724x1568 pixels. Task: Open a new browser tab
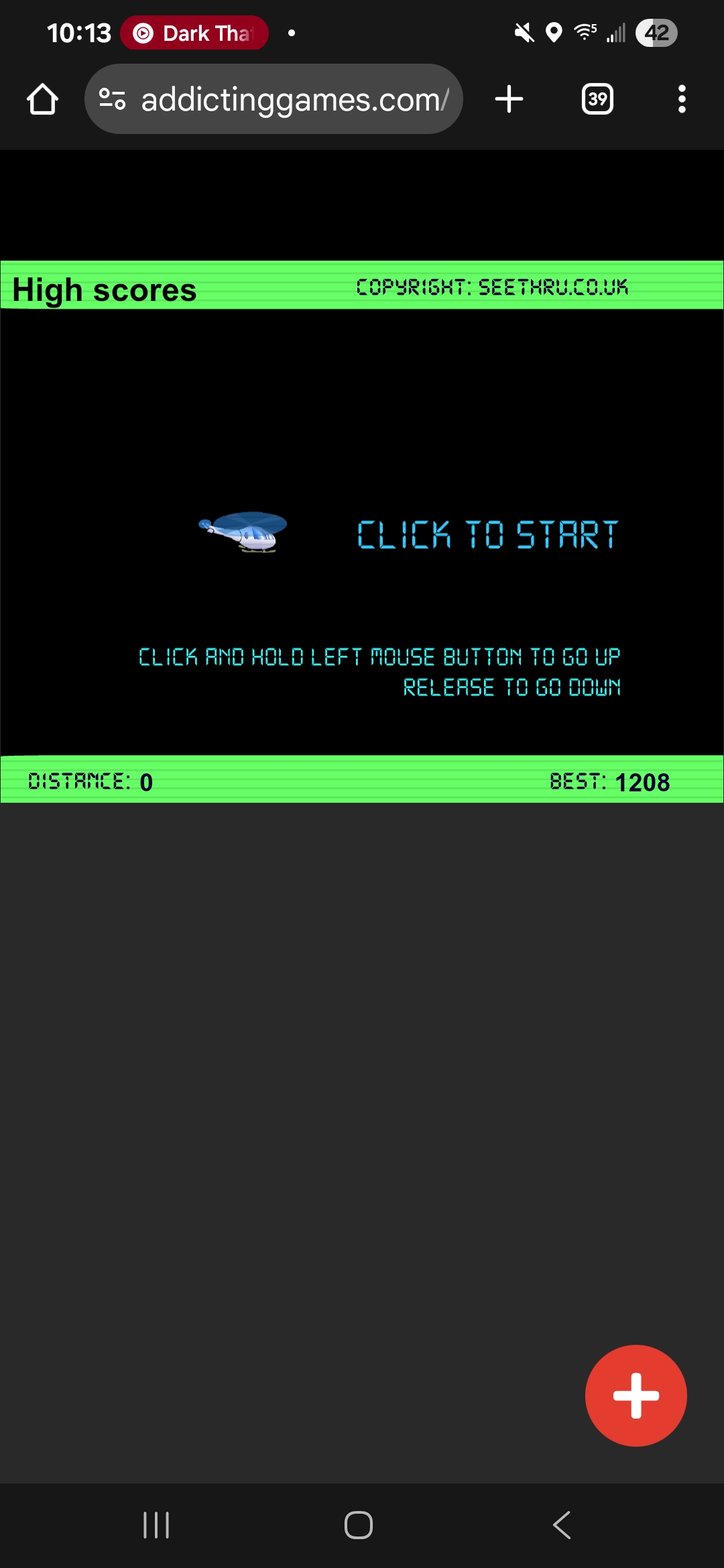[509, 99]
